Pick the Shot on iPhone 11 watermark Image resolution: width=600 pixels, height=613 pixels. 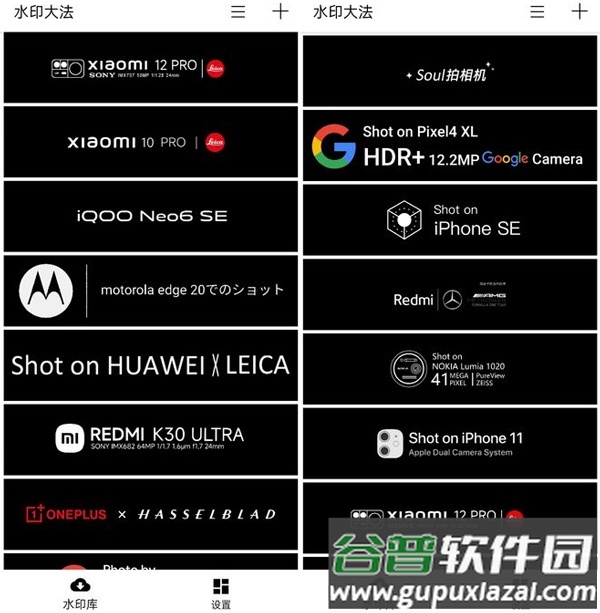pyautogui.click(x=449, y=444)
